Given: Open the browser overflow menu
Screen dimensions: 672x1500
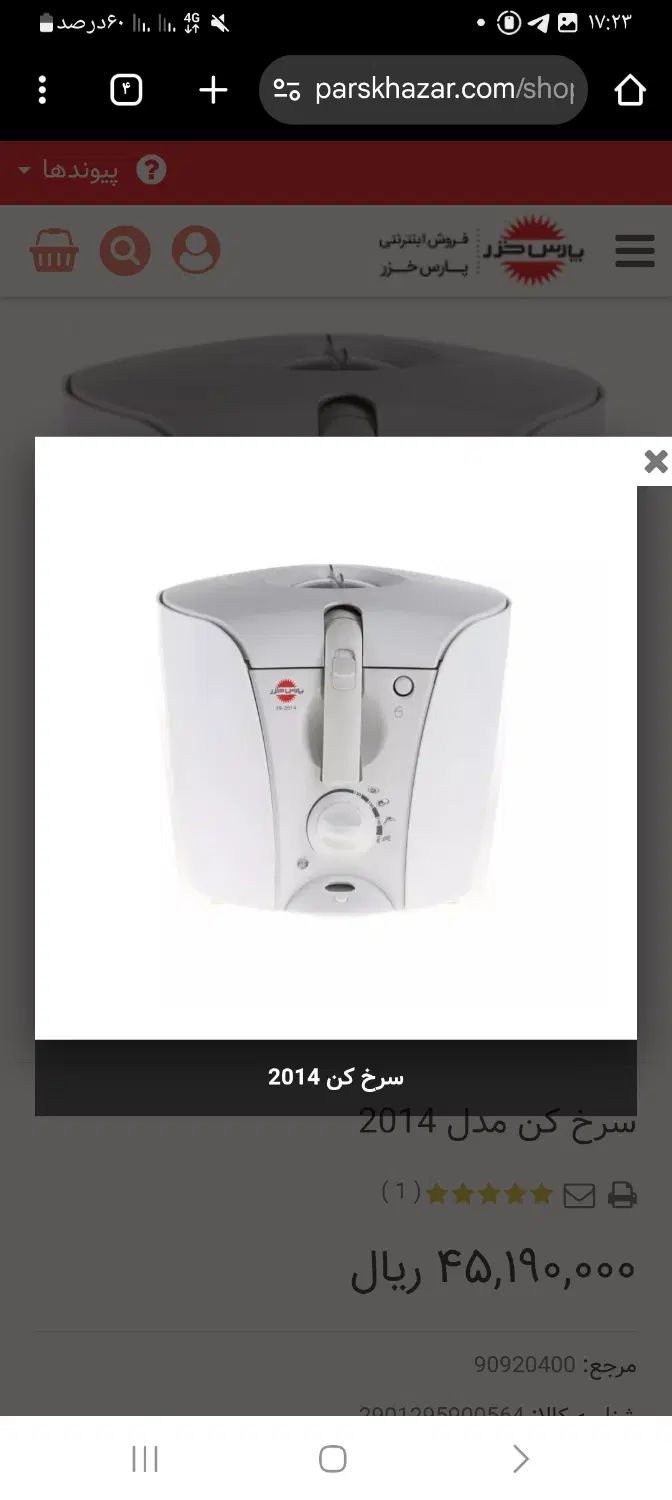Looking at the screenshot, I should click(x=42, y=91).
